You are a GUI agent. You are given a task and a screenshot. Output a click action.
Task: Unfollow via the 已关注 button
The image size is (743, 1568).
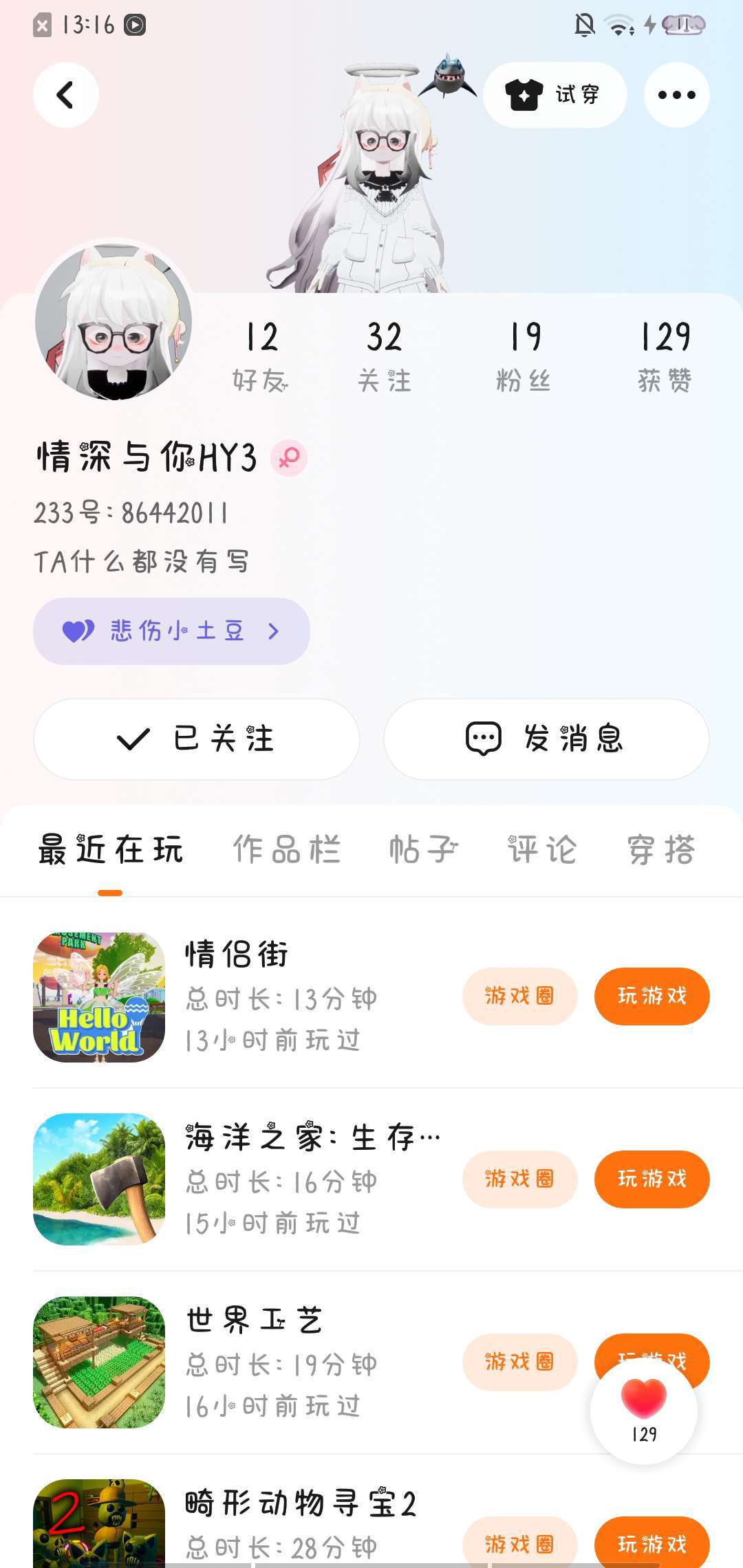point(197,739)
